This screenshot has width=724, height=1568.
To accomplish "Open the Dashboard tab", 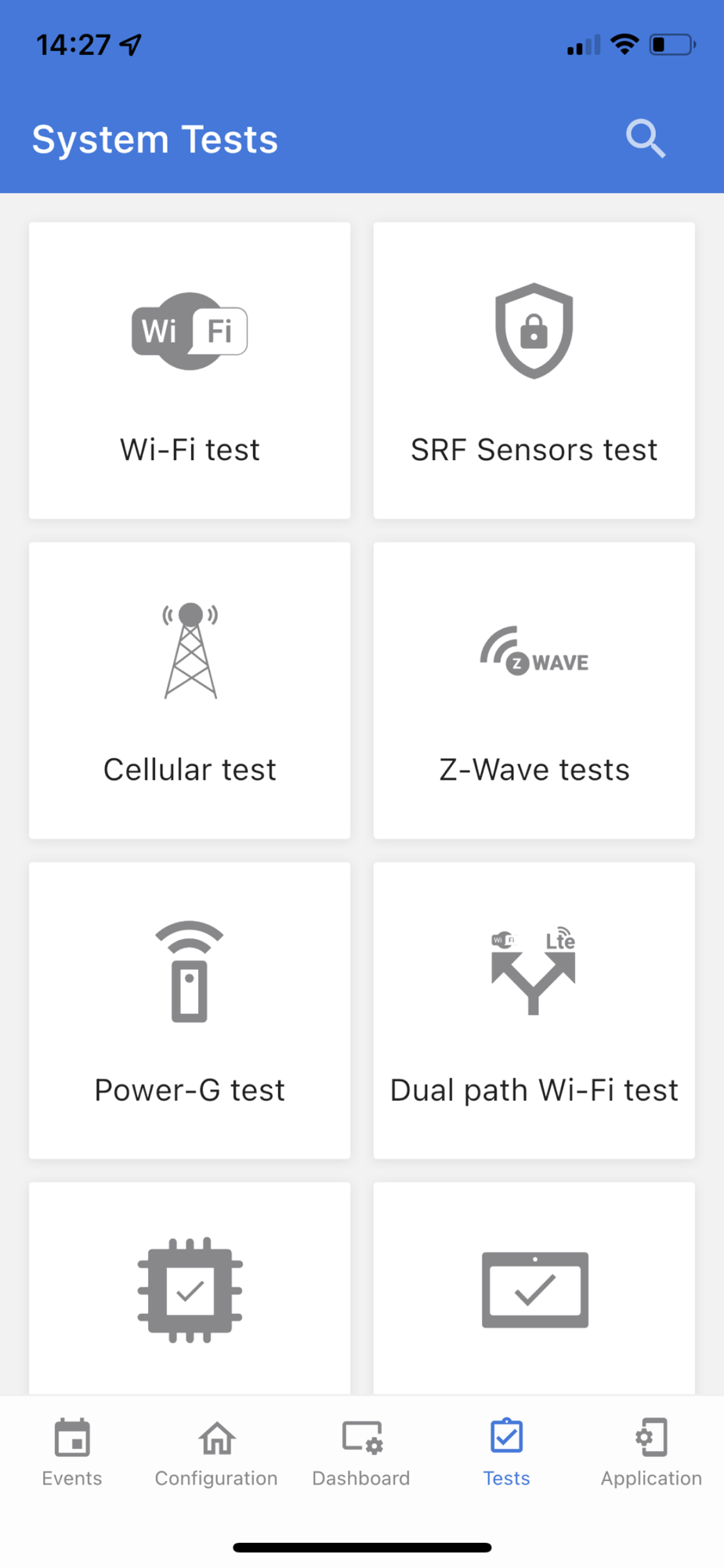I will (361, 1453).
